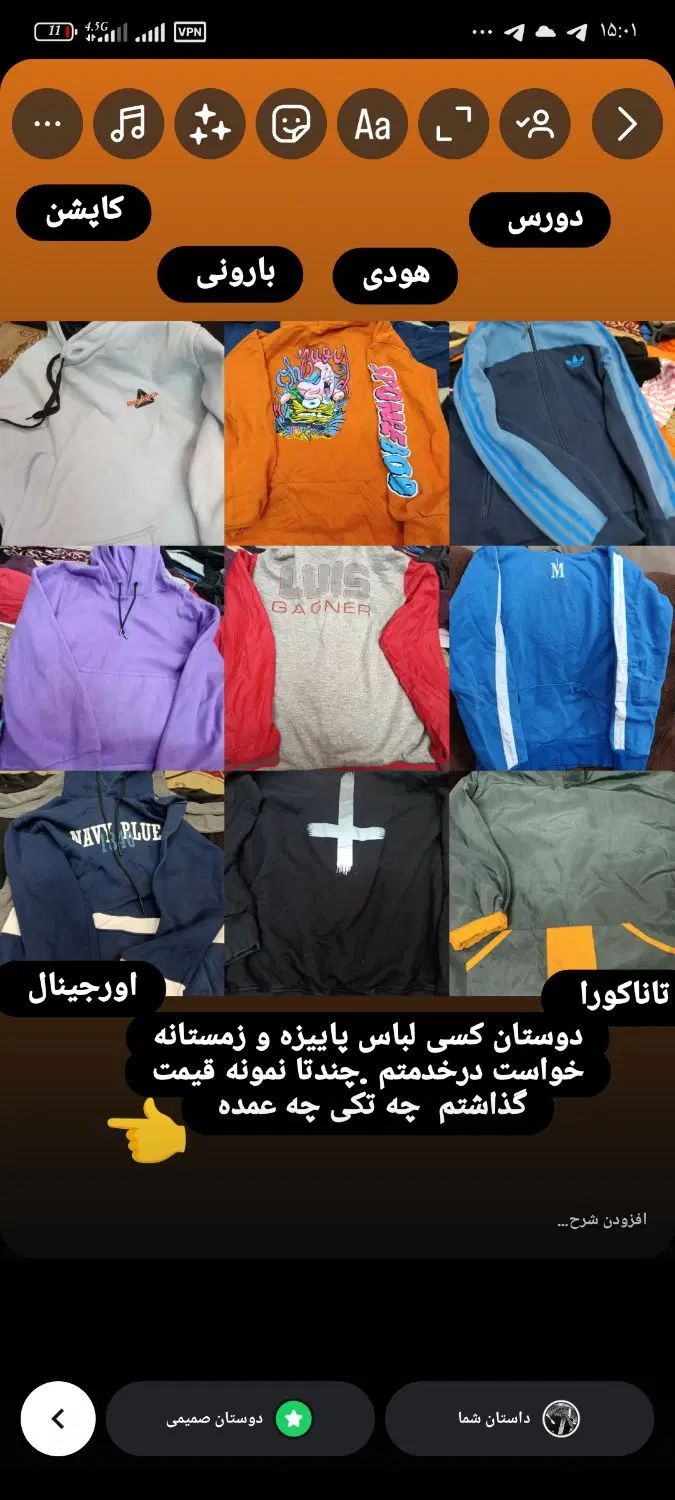Open the sparkle effects tool
The image size is (675, 1500).
[210, 124]
